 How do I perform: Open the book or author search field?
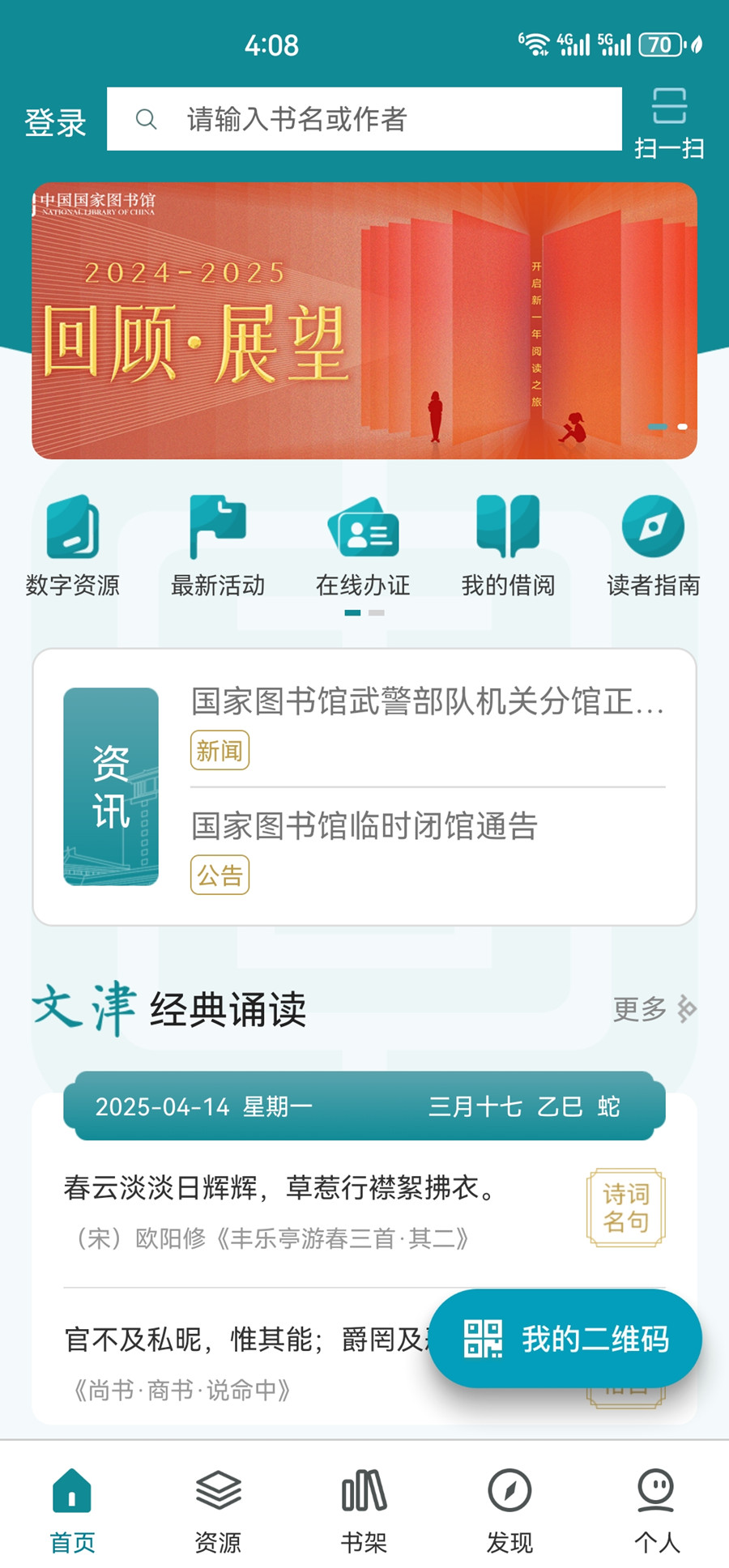(x=364, y=119)
